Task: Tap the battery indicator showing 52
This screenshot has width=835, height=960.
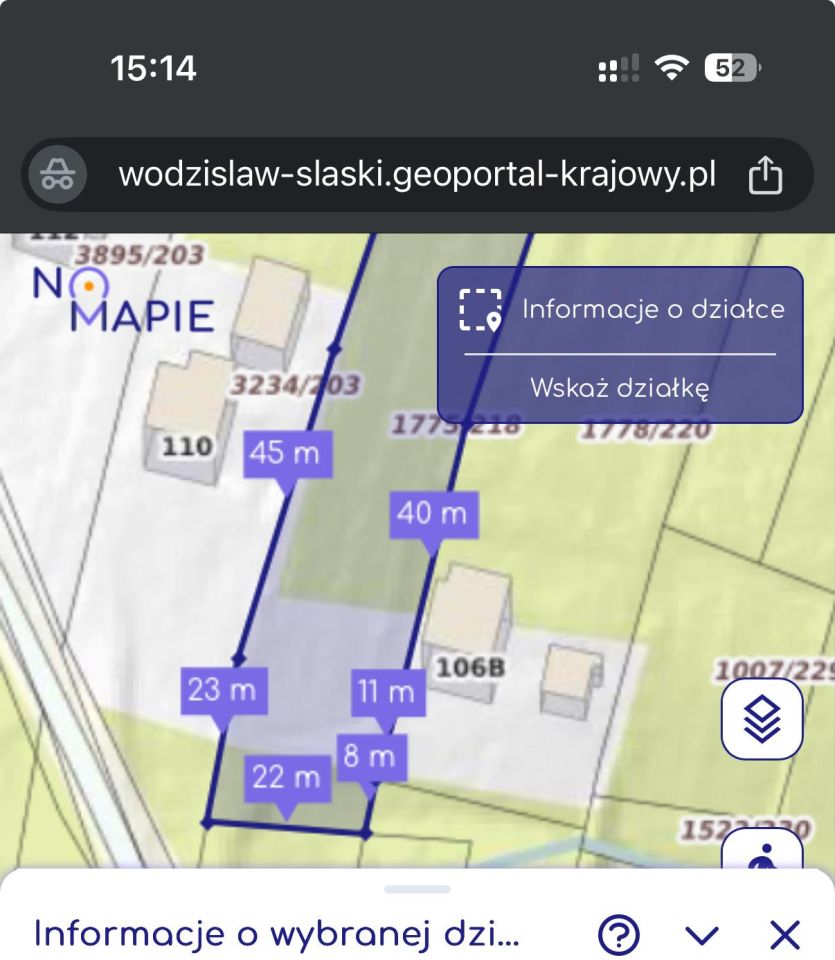Action: point(729,65)
